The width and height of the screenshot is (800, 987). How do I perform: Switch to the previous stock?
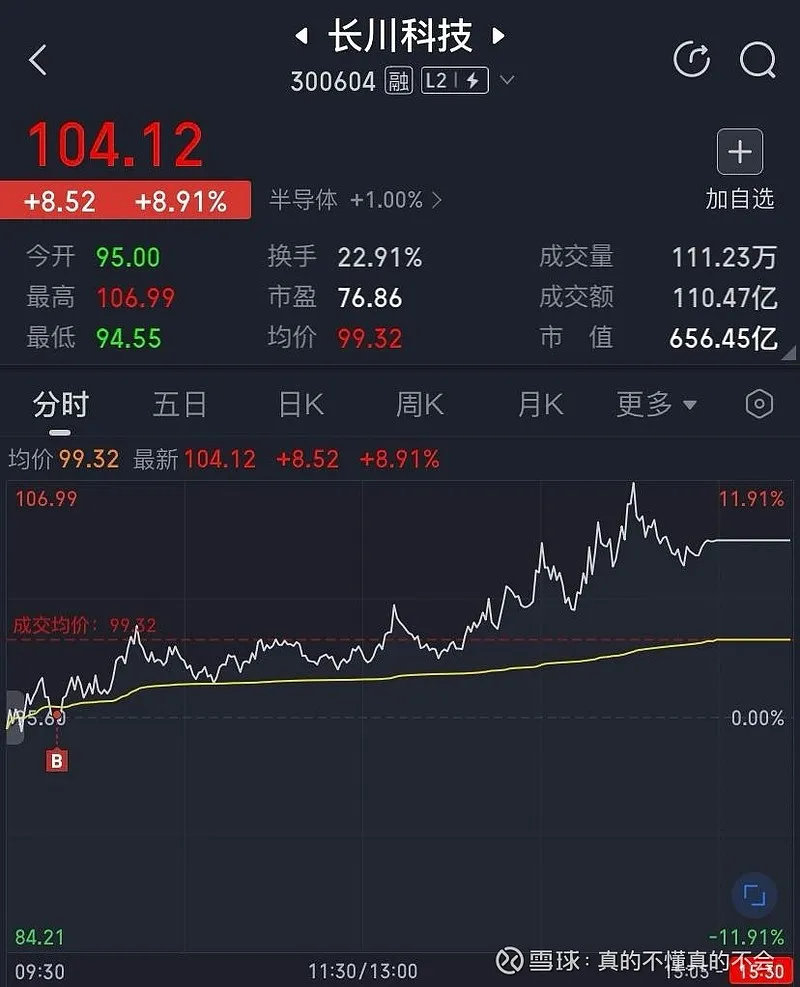click(x=301, y=38)
